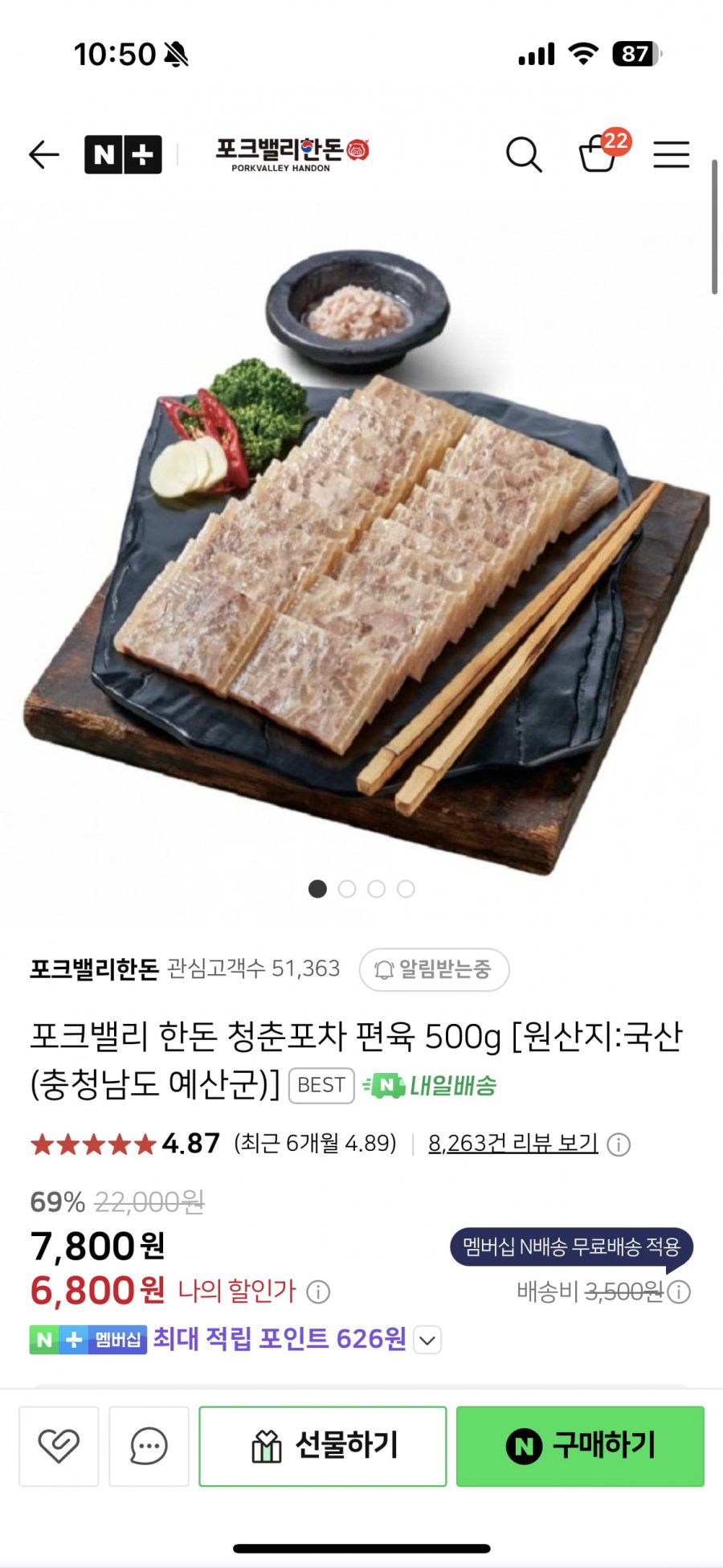The height and width of the screenshot is (1568, 723).
Task: Add the product to wishlist (heart)
Action: coord(59,1446)
